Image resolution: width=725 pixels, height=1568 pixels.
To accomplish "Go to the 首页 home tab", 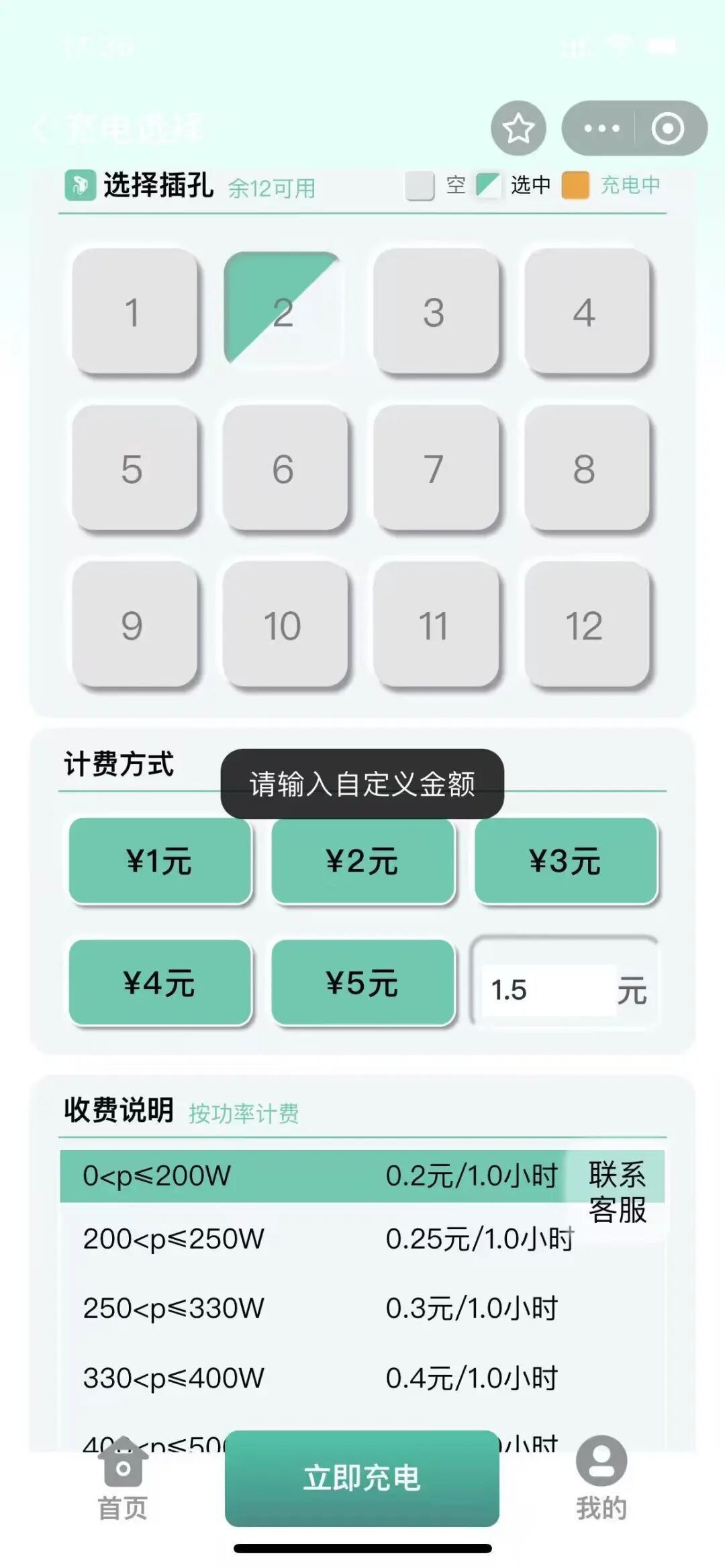I will (x=123, y=1479).
